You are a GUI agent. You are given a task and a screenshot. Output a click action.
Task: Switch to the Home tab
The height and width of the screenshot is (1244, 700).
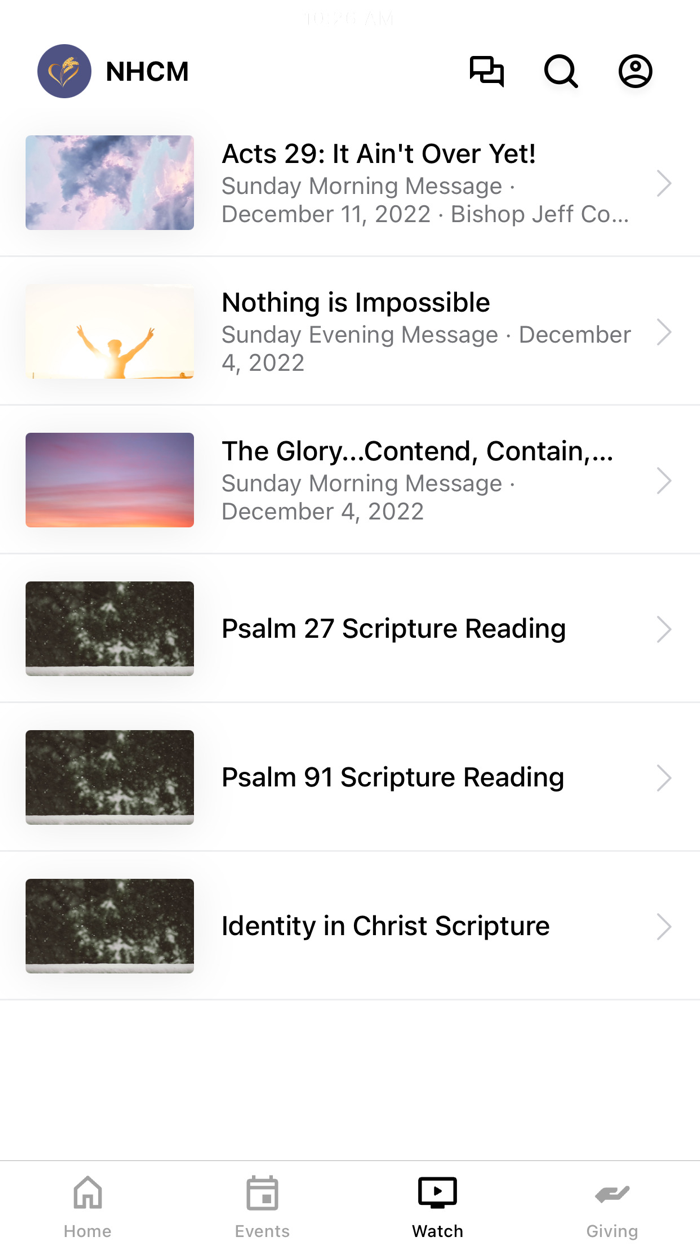(x=88, y=1204)
